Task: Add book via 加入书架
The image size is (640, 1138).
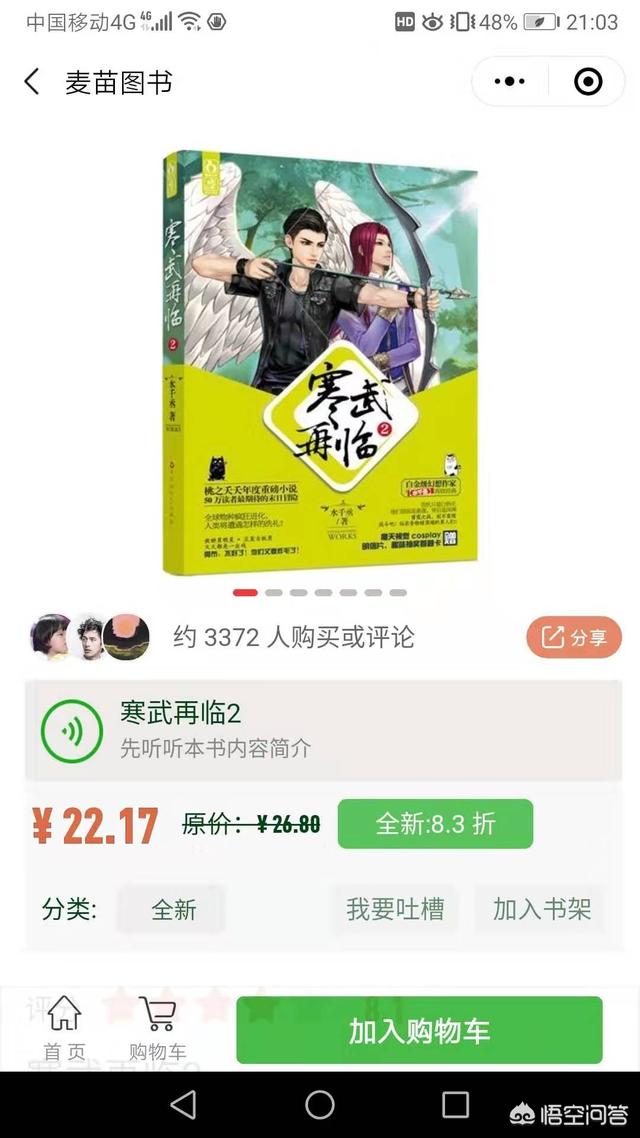Action: [x=541, y=909]
